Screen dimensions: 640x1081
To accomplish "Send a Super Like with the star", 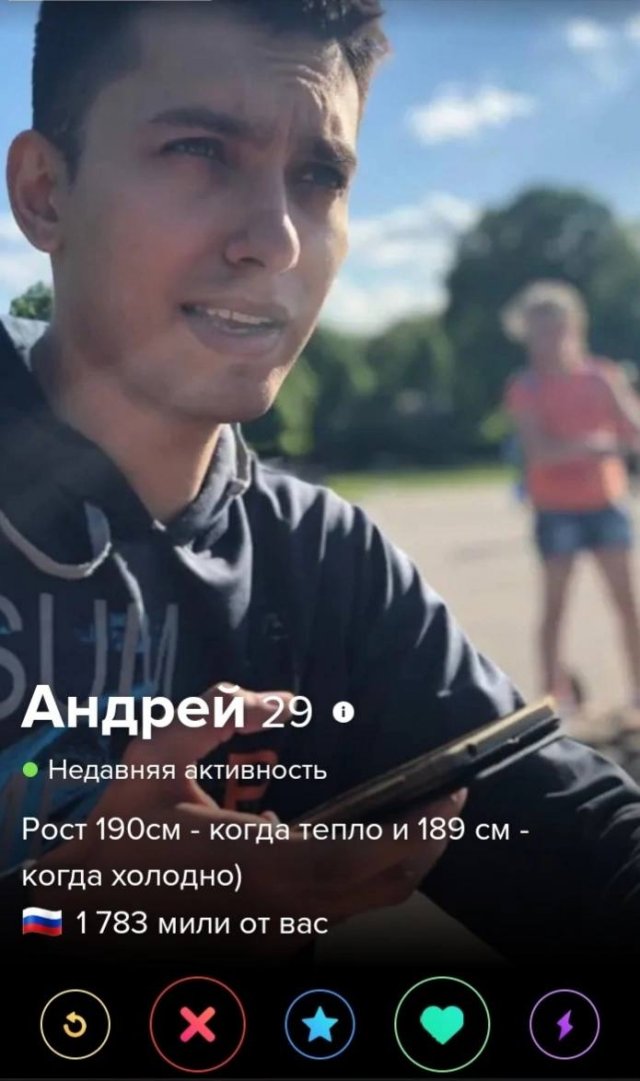I will 320,1025.
